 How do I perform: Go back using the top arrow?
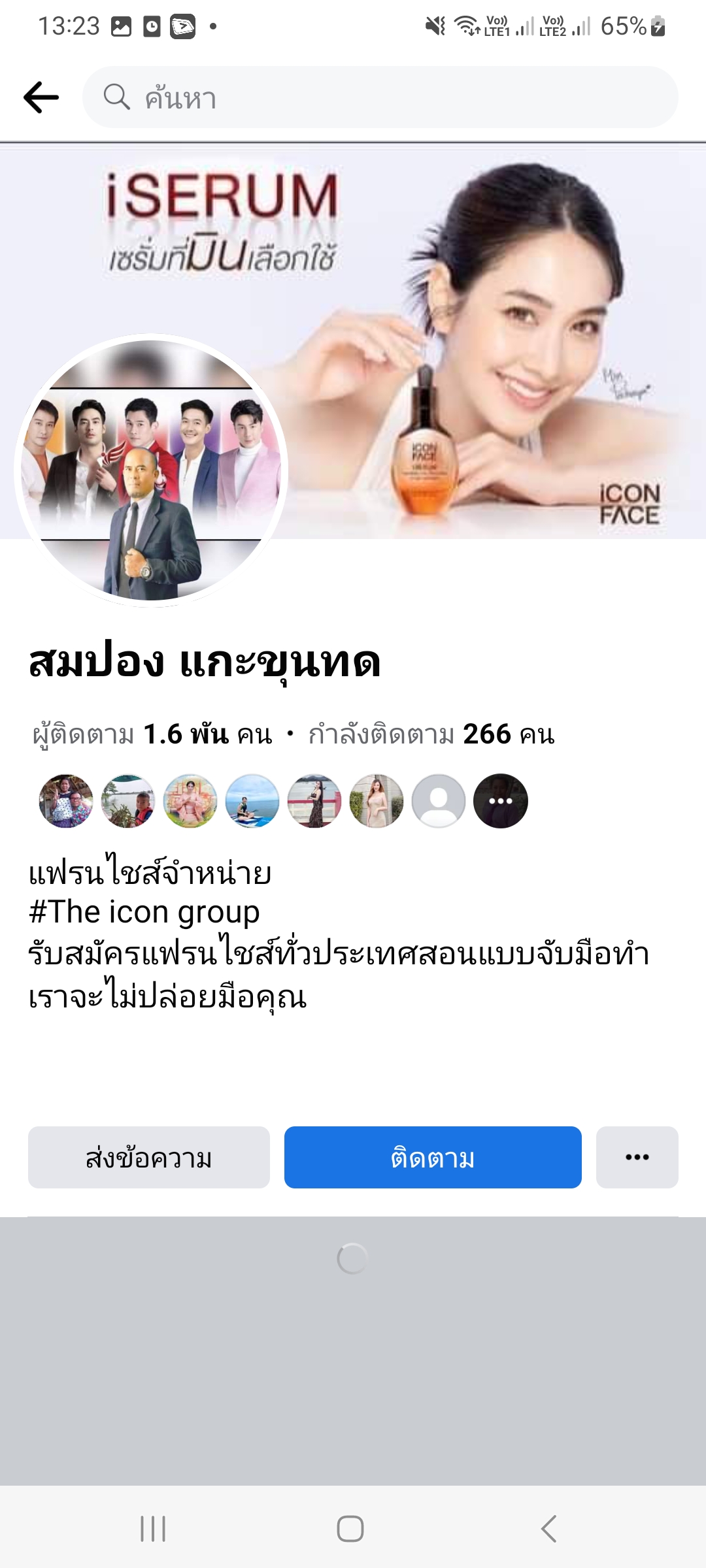point(41,97)
